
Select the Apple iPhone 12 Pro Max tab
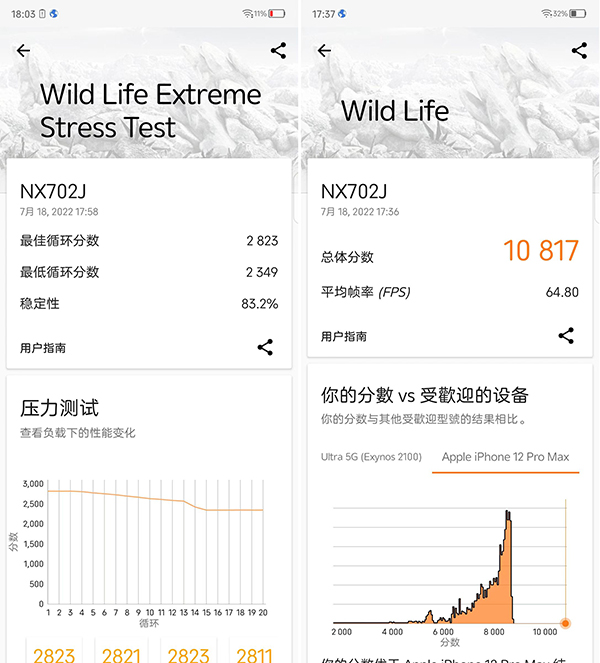[x=505, y=457]
